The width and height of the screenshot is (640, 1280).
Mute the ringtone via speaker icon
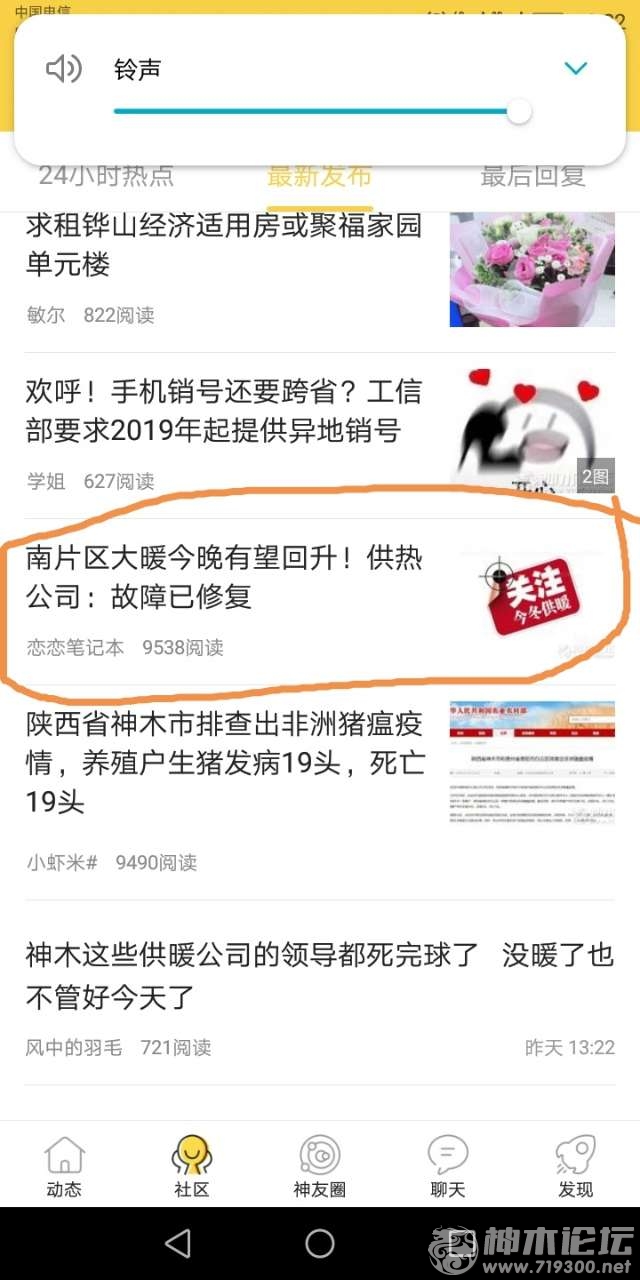63,69
